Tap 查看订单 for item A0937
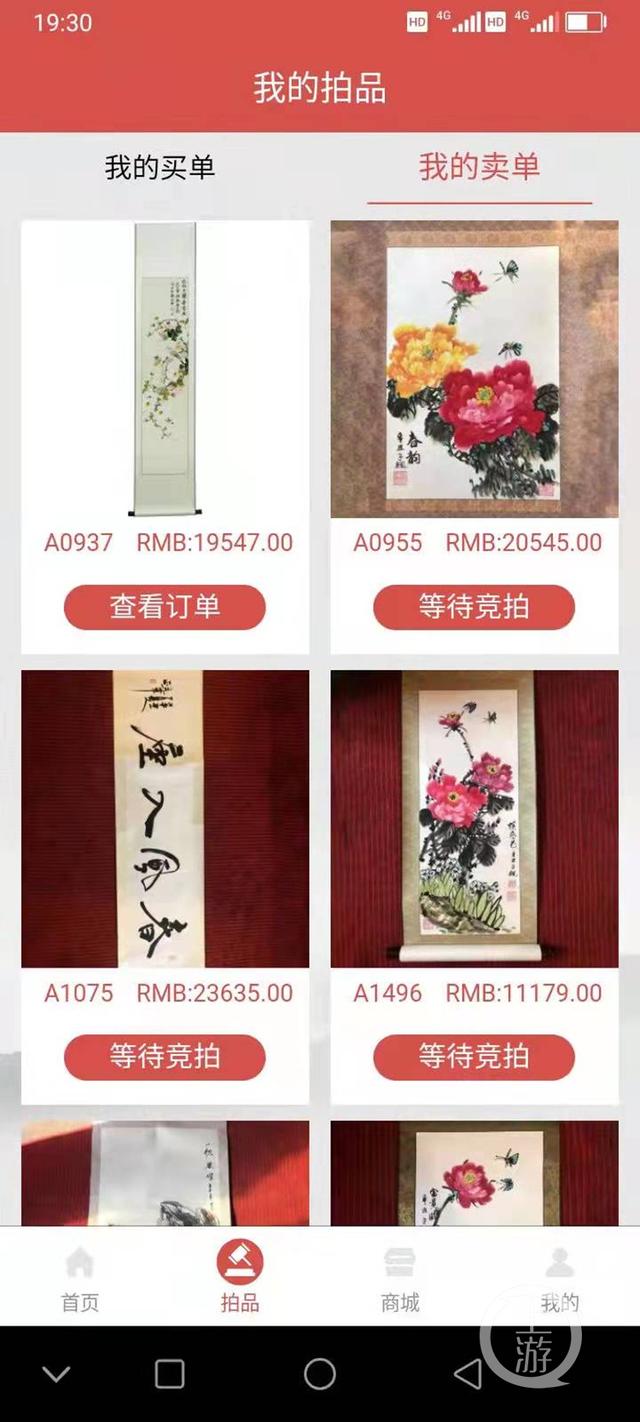Viewport: 640px width, 1422px height. (x=165, y=607)
